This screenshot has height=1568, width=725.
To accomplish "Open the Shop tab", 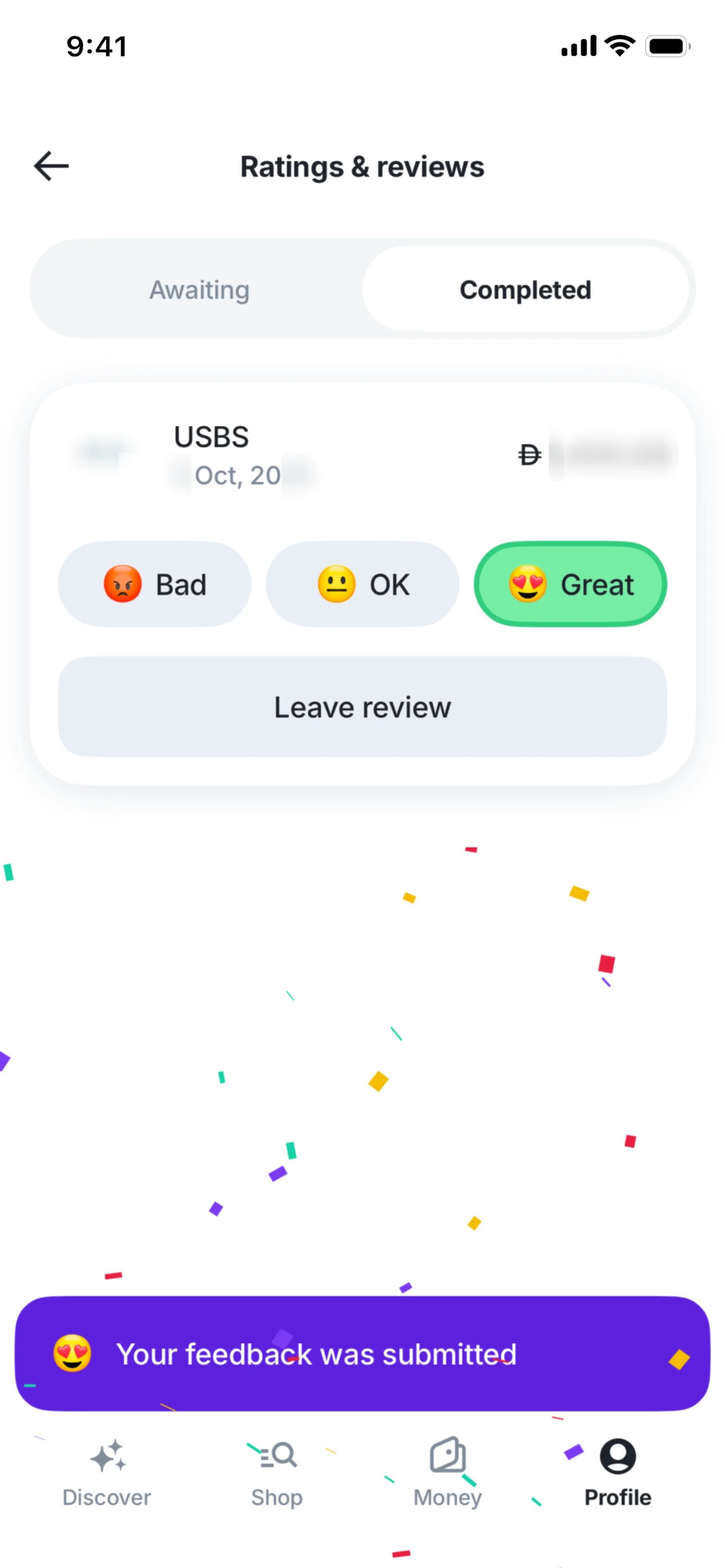I will pos(277,1472).
